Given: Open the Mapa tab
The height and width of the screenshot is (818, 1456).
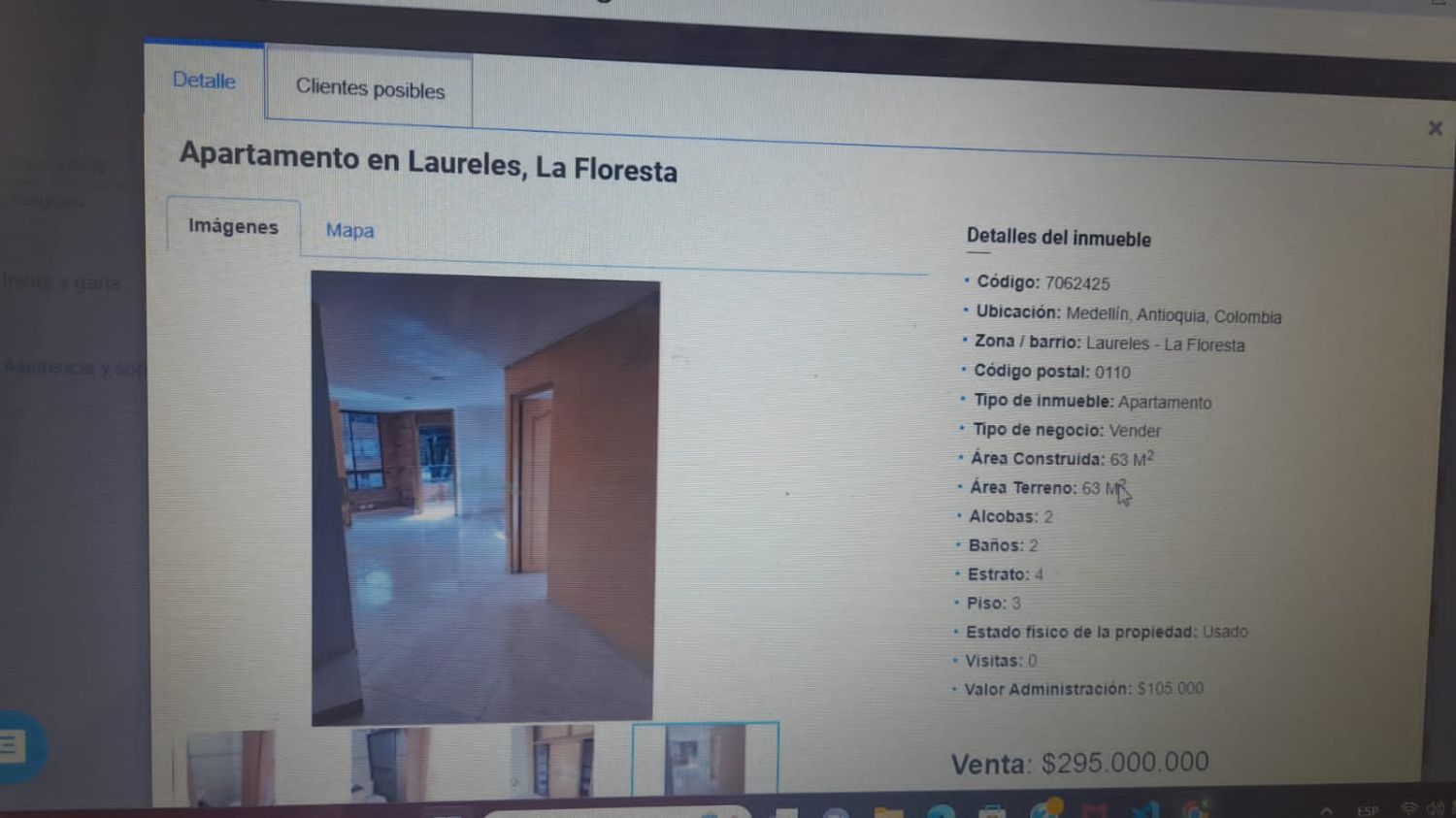Looking at the screenshot, I should (x=349, y=231).
